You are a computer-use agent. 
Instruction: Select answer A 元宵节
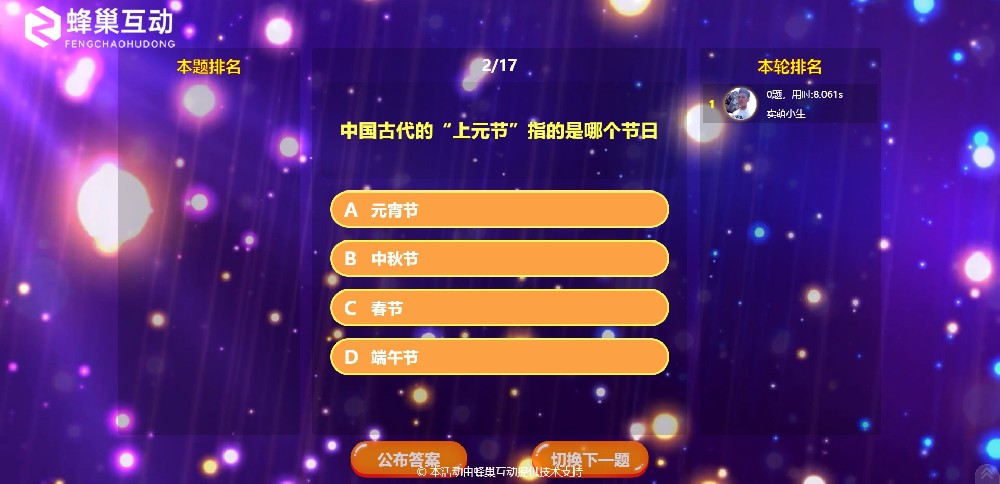pos(499,210)
